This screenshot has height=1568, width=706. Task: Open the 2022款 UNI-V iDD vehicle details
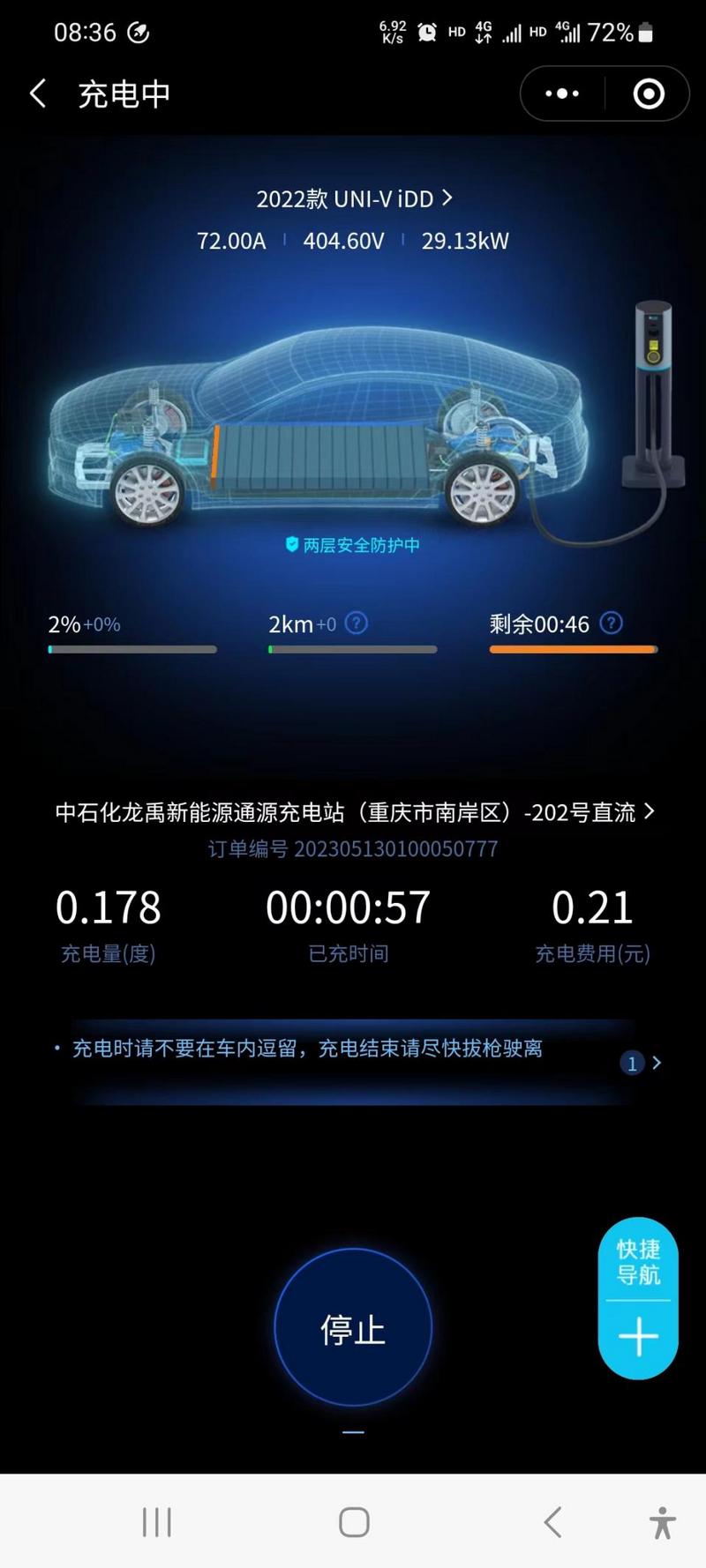click(x=354, y=198)
